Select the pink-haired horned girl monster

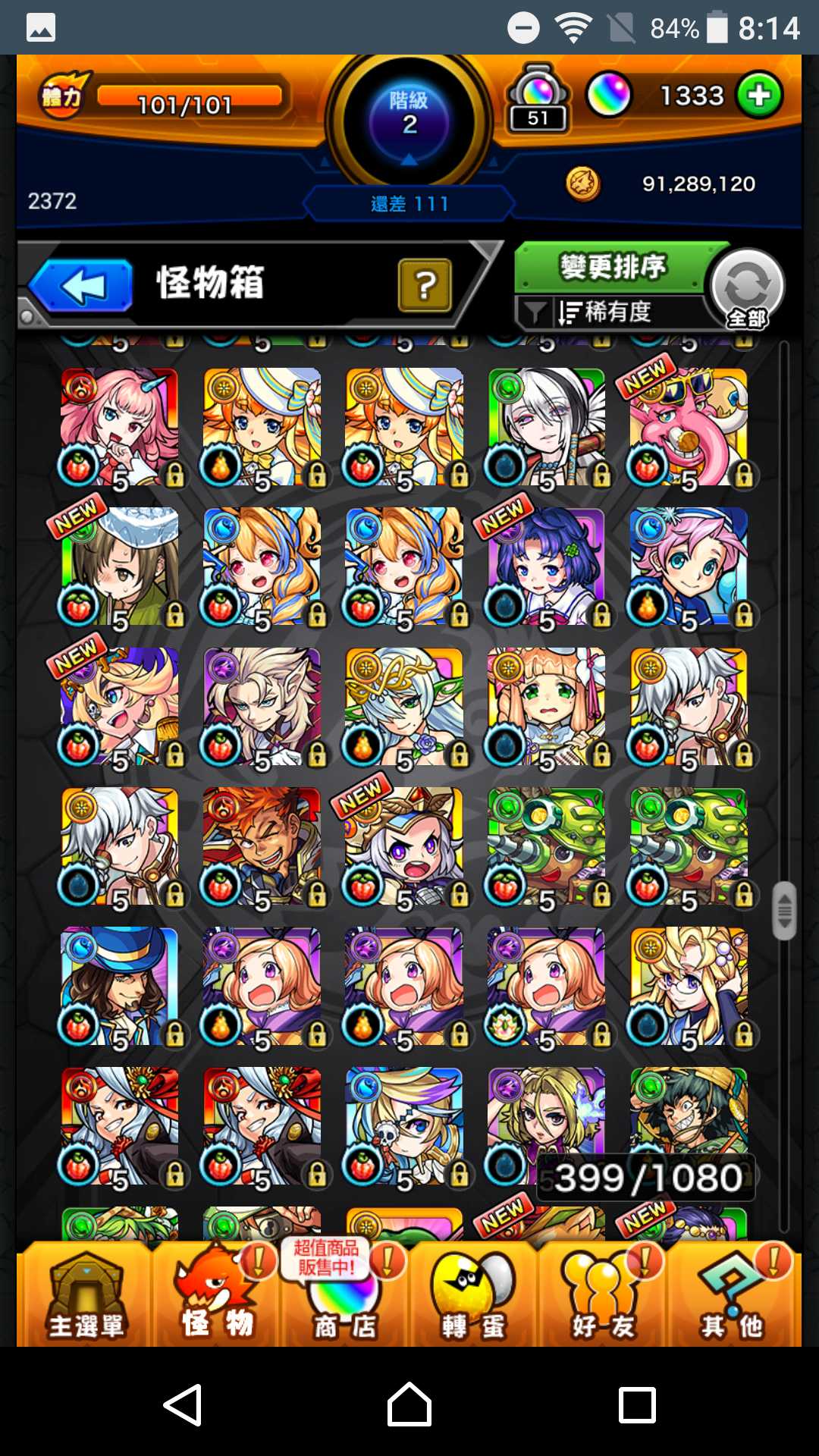click(x=120, y=427)
